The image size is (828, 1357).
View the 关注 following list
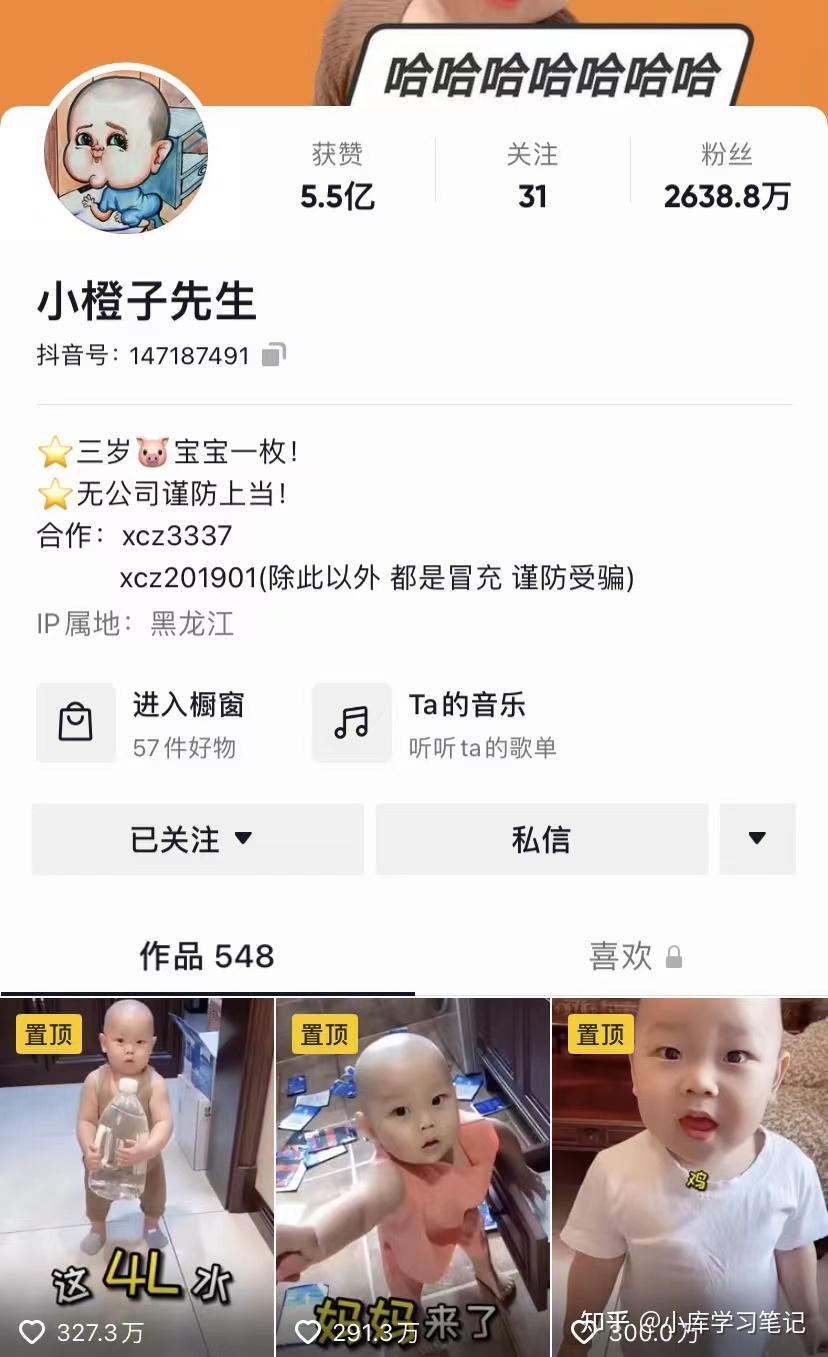[x=532, y=175]
